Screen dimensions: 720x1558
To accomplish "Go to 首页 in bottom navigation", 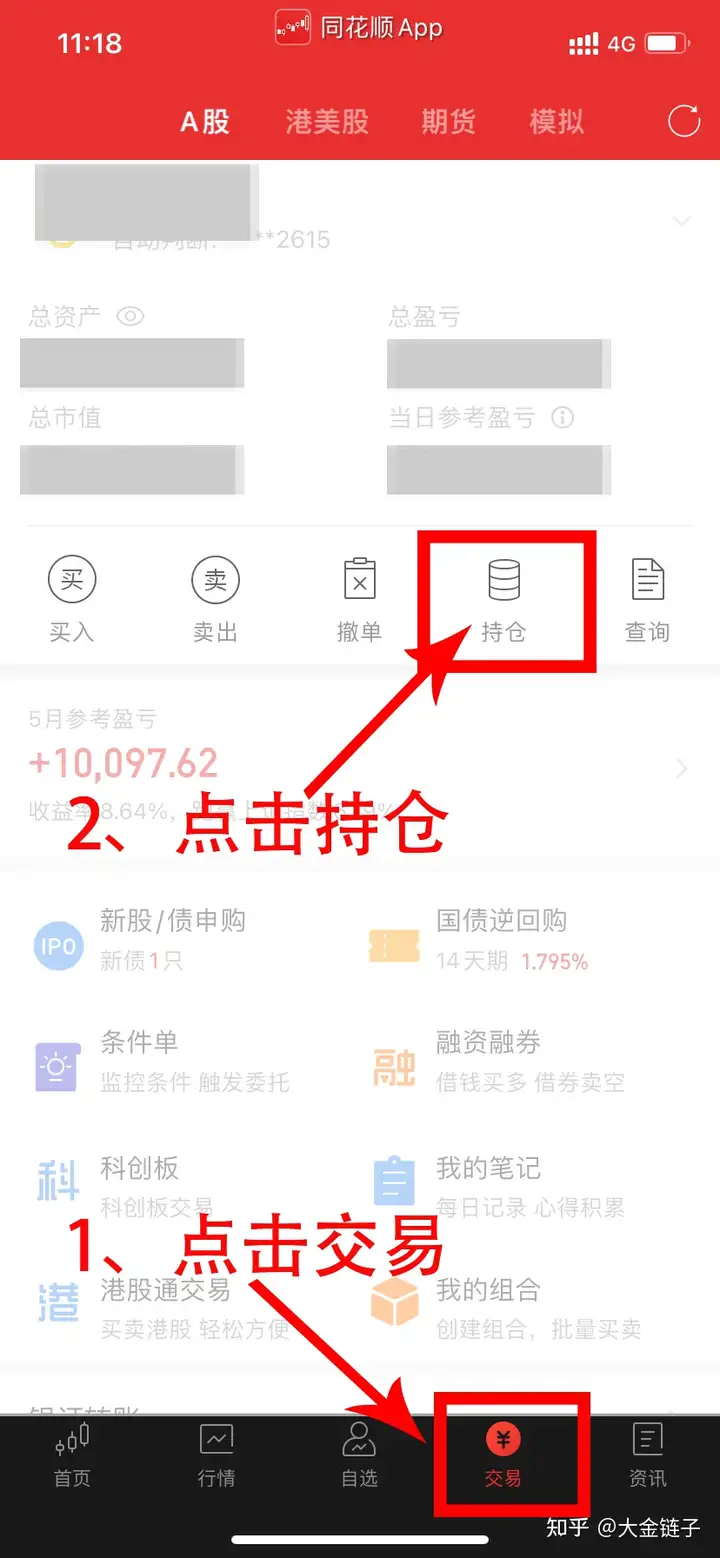I will (72, 1456).
